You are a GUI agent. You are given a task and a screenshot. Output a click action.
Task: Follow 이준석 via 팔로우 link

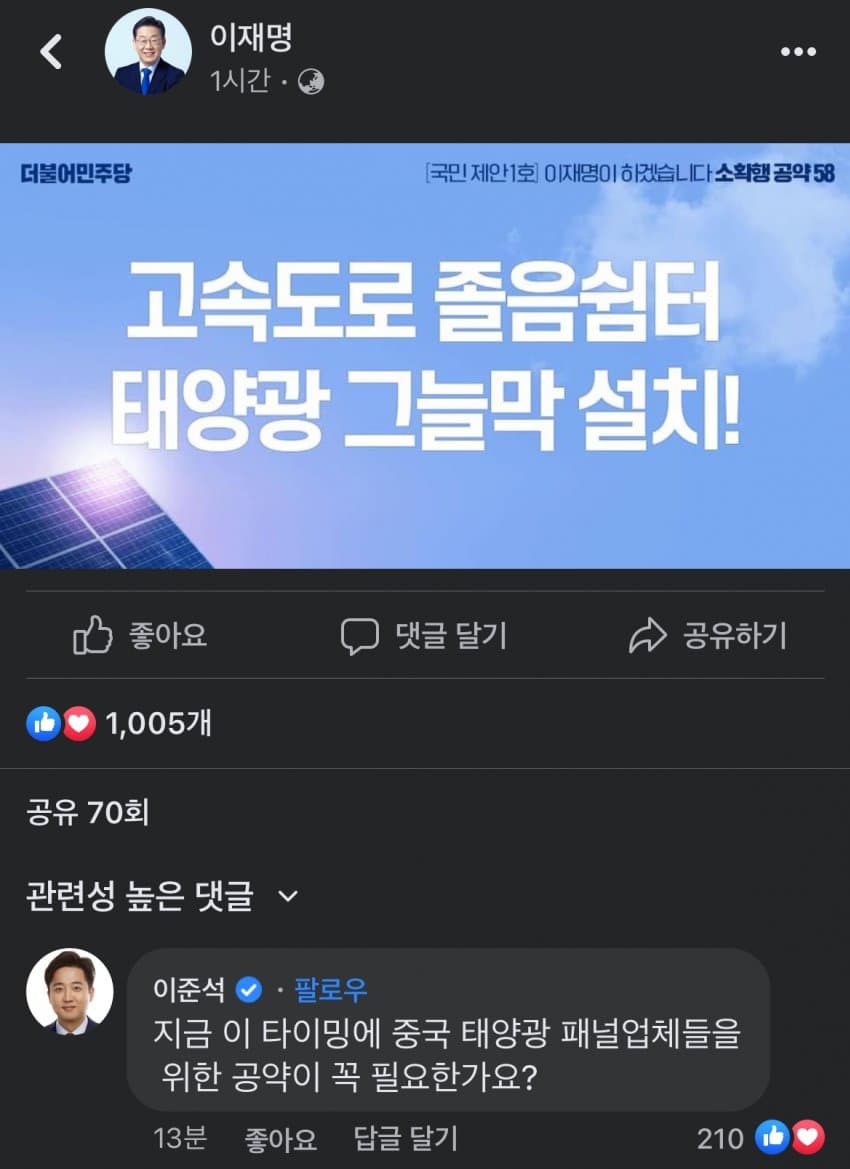331,990
